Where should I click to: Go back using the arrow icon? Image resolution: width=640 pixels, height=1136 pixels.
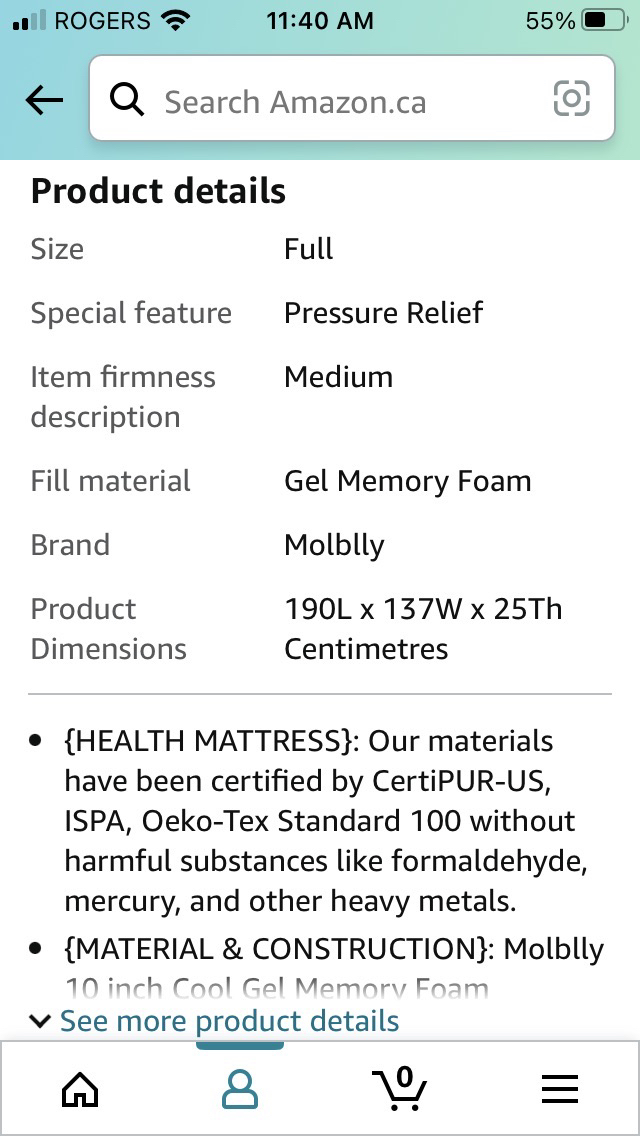click(44, 100)
